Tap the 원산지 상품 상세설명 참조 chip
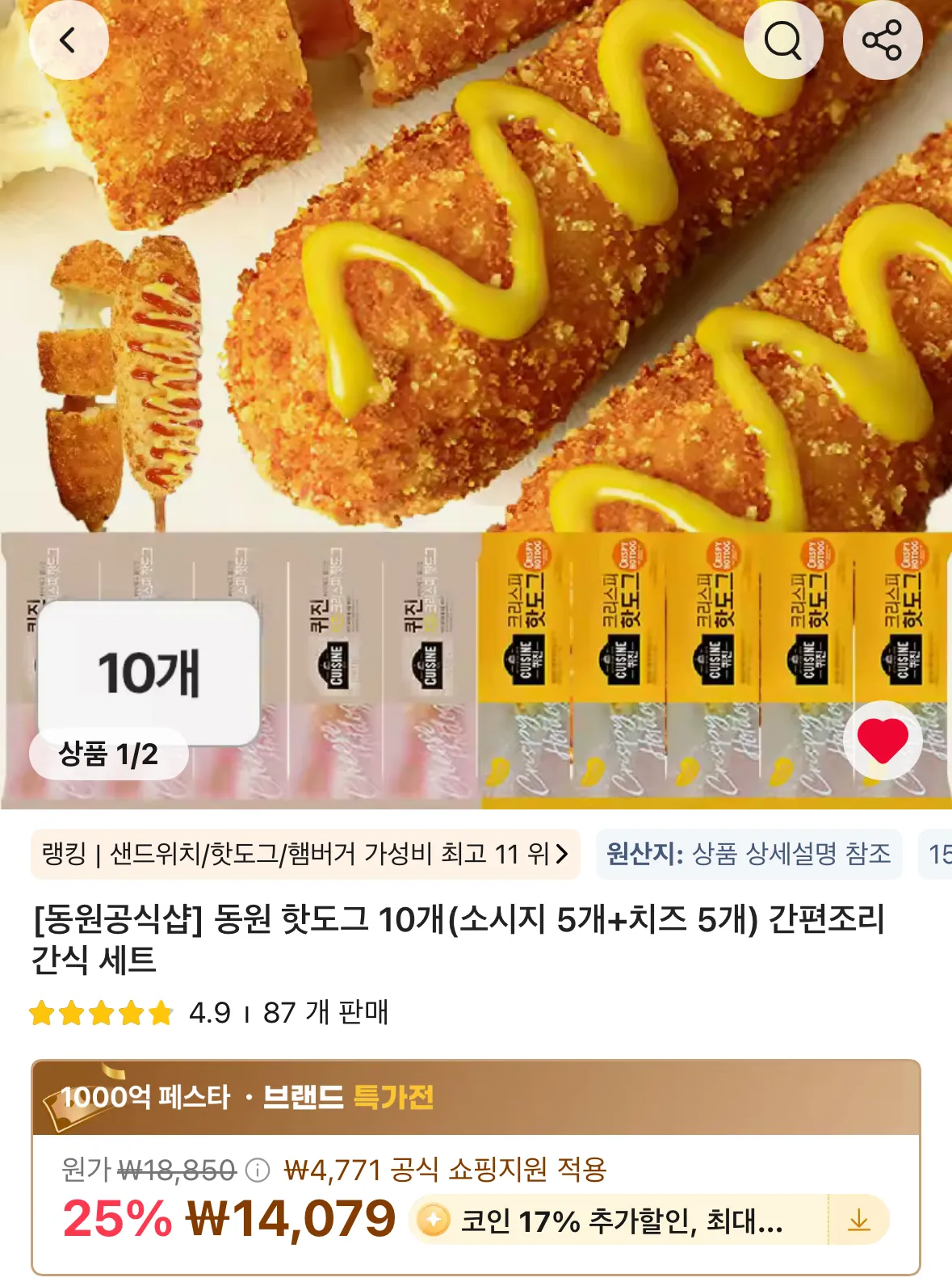This screenshot has height=1286, width=952. pyautogui.click(x=749, y=854)
